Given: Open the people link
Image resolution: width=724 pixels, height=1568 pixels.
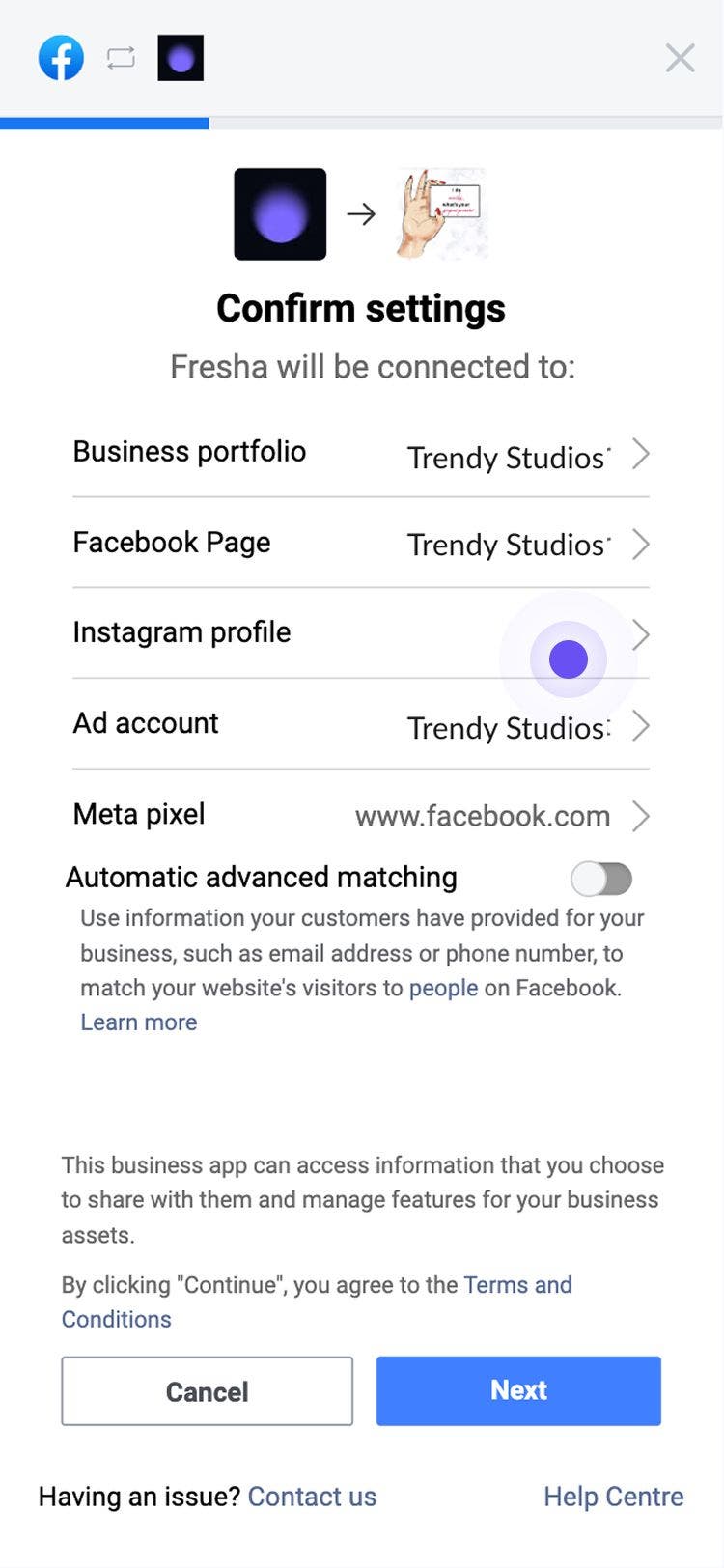Looking at the screenshot, I should [443, 988].
